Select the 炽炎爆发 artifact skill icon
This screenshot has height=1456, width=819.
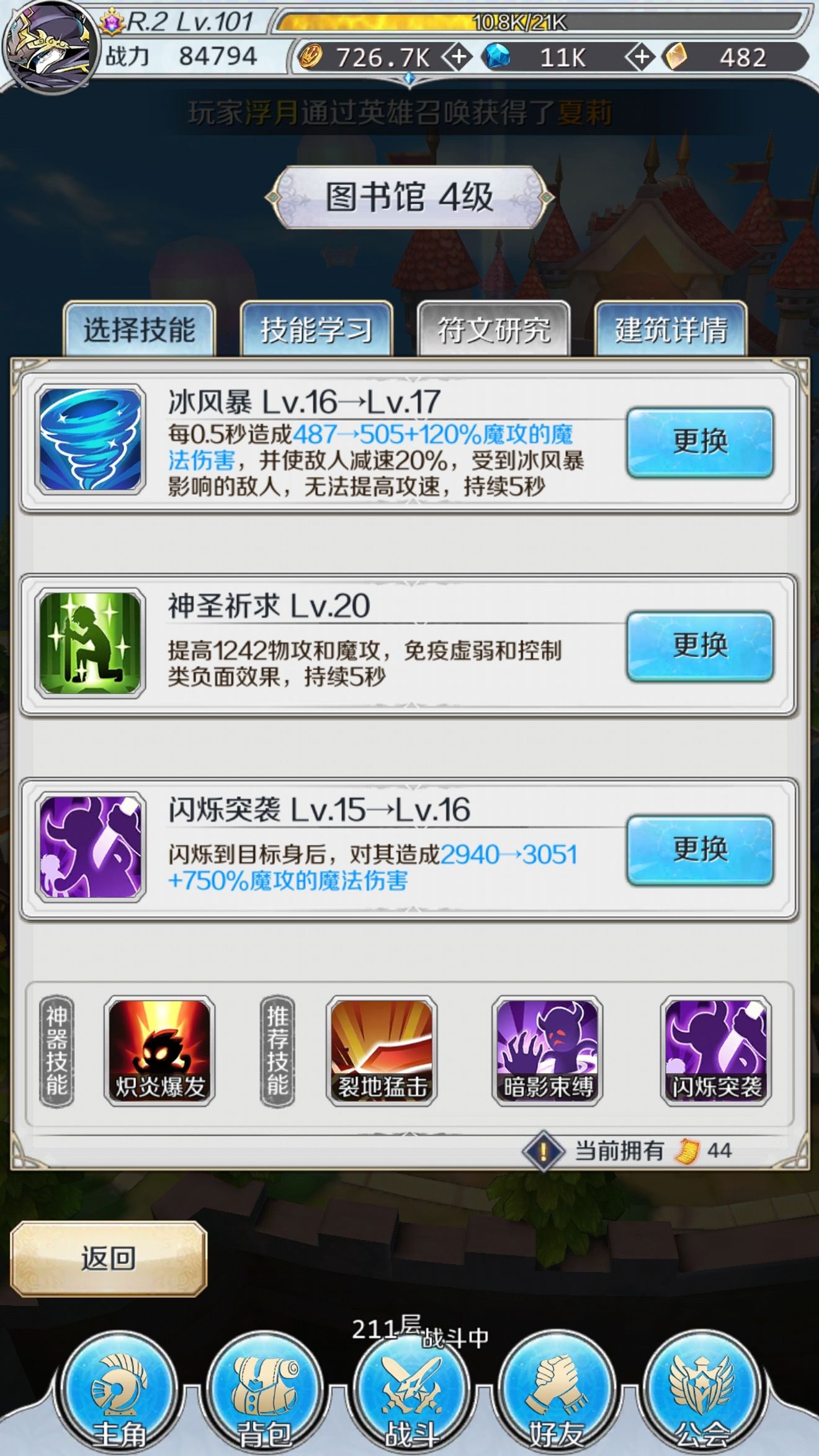(x=159, y=1050)
